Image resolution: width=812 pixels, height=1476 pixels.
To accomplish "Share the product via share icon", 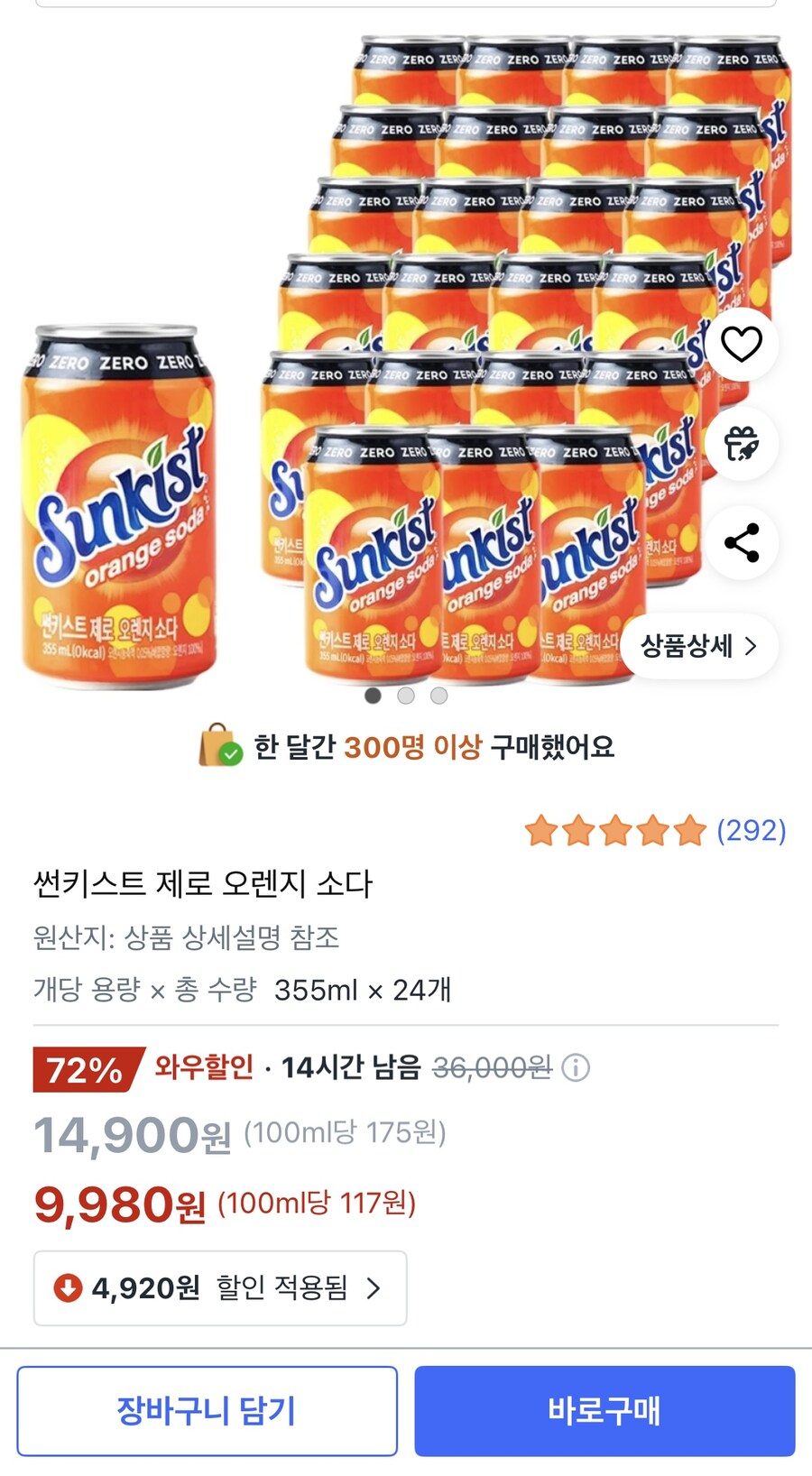I will click(740, 540).
